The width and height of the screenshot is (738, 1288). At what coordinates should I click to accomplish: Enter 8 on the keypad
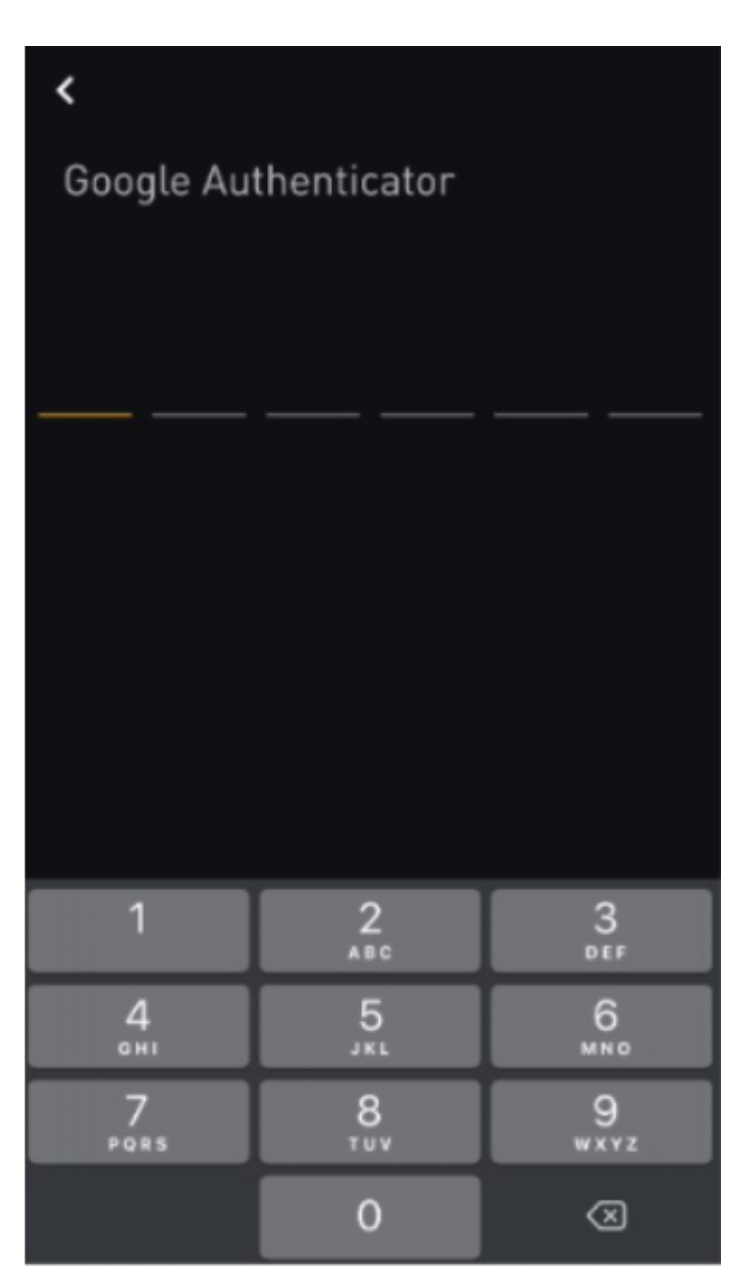tap(370, 1121)
